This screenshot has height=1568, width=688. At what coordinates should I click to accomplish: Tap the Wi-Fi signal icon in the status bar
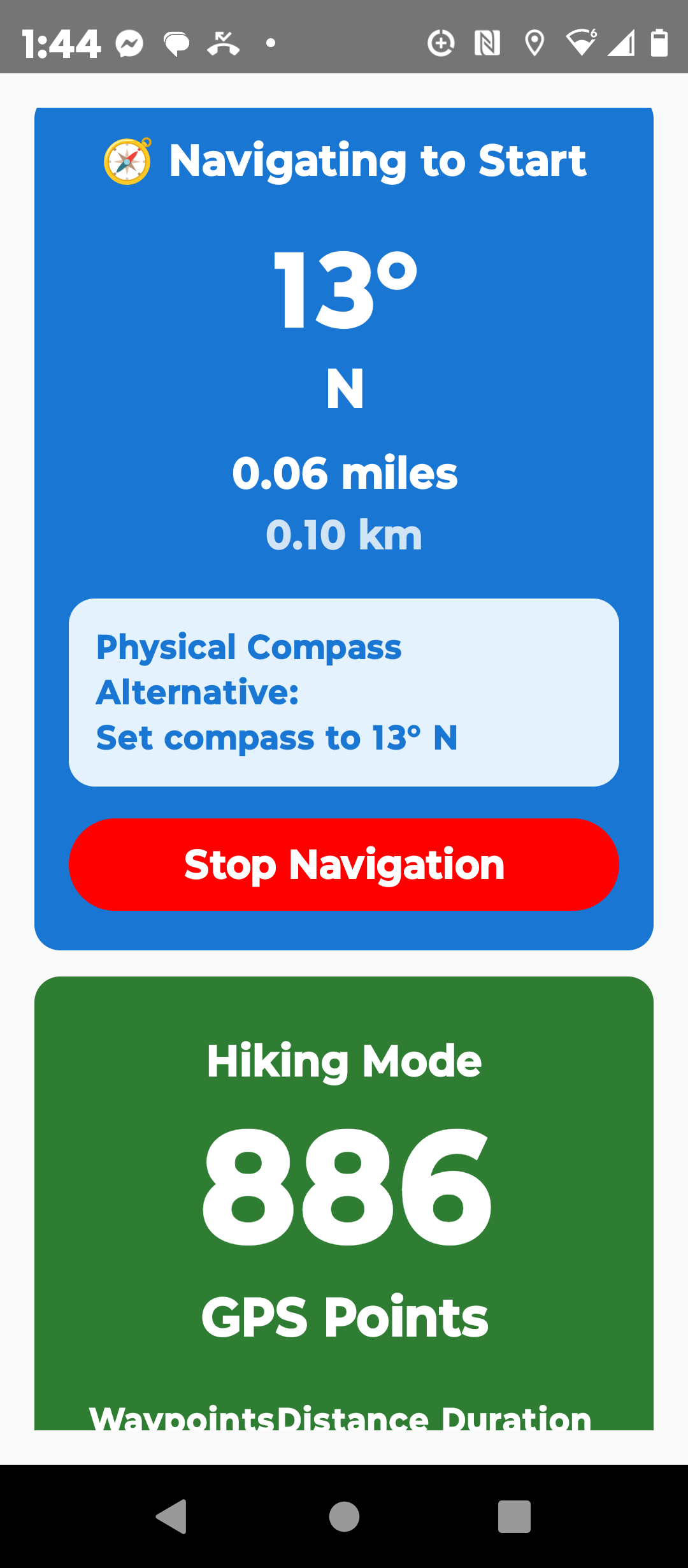coord(581,42)
